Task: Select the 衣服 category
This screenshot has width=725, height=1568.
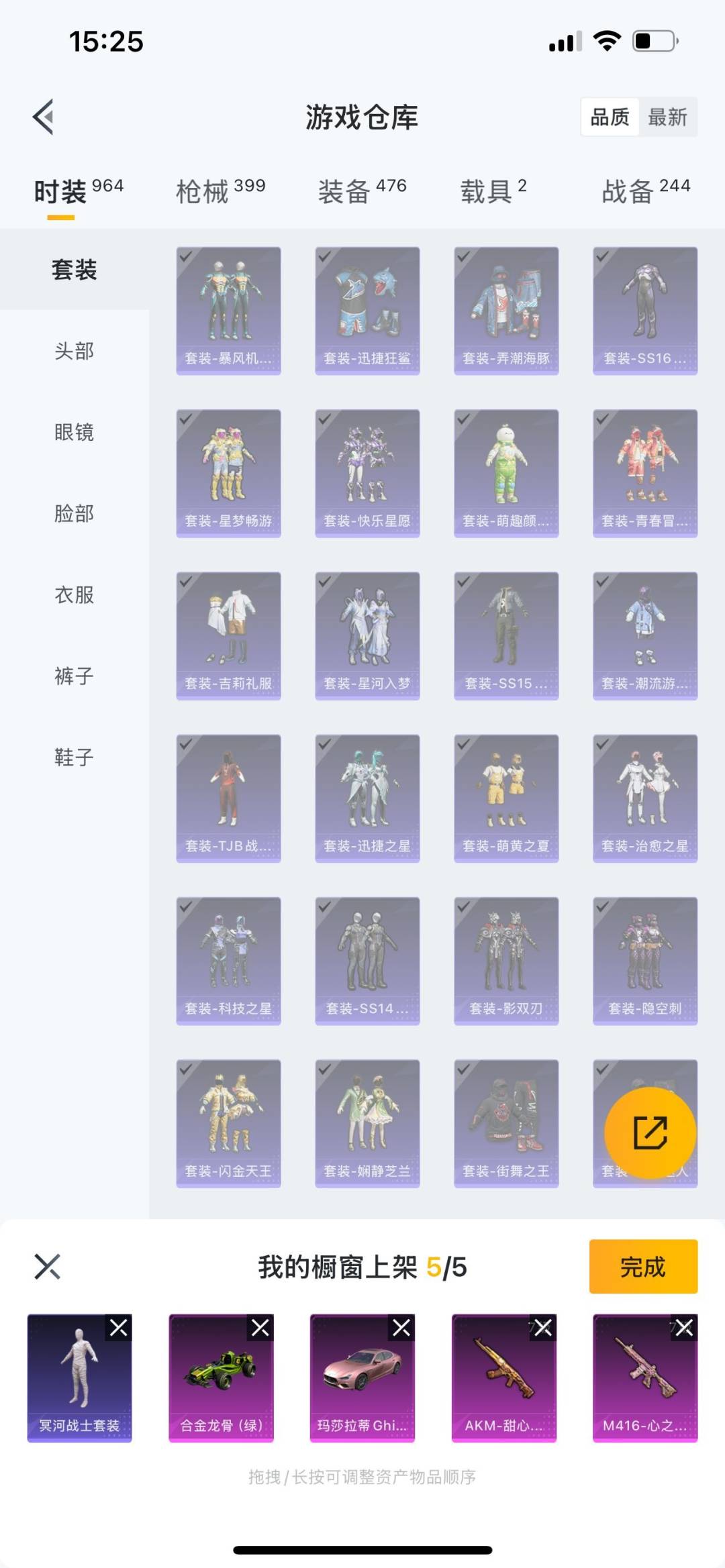Action: pos(74,594)
